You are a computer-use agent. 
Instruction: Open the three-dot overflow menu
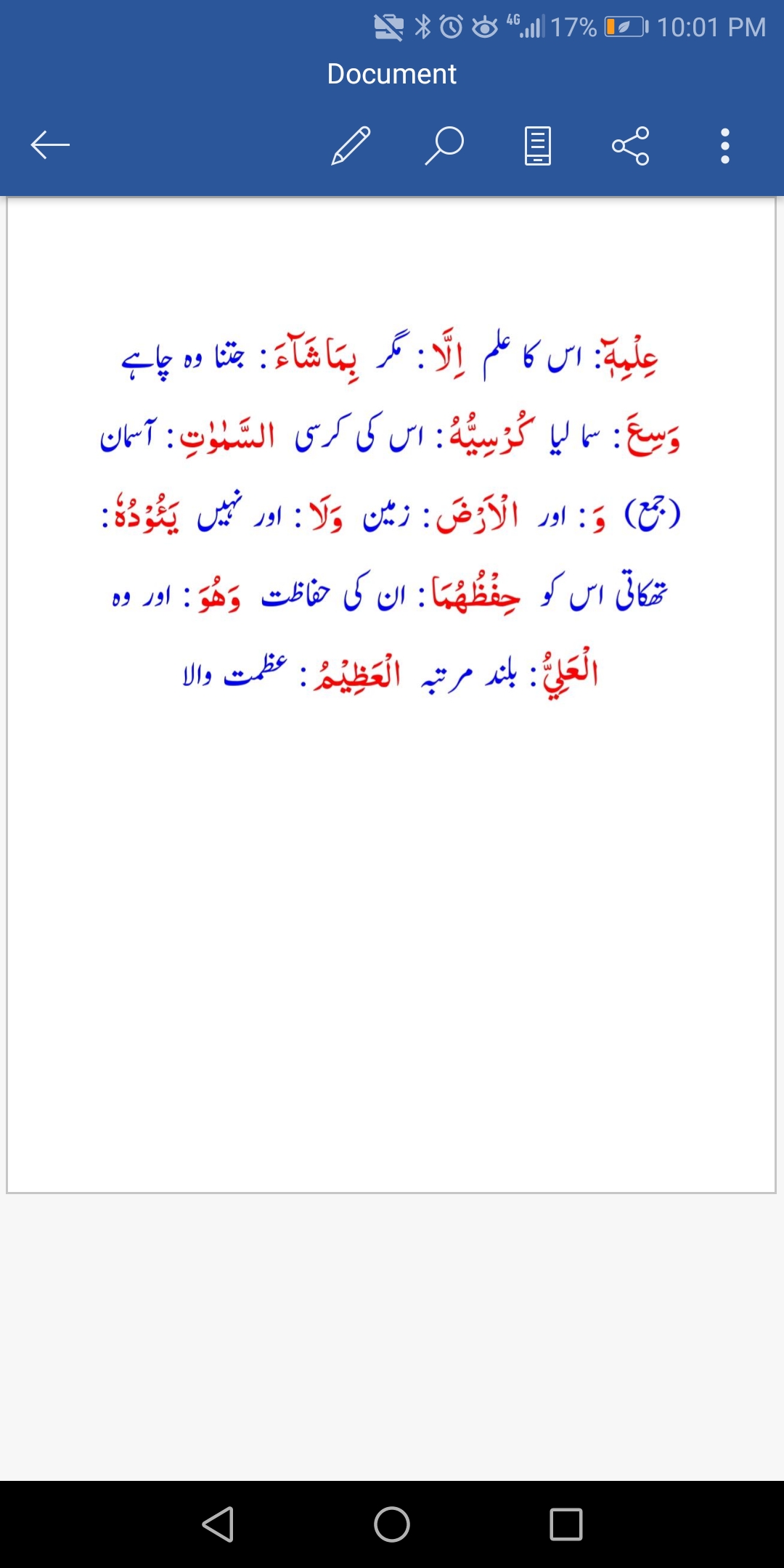tap(724, 146)
